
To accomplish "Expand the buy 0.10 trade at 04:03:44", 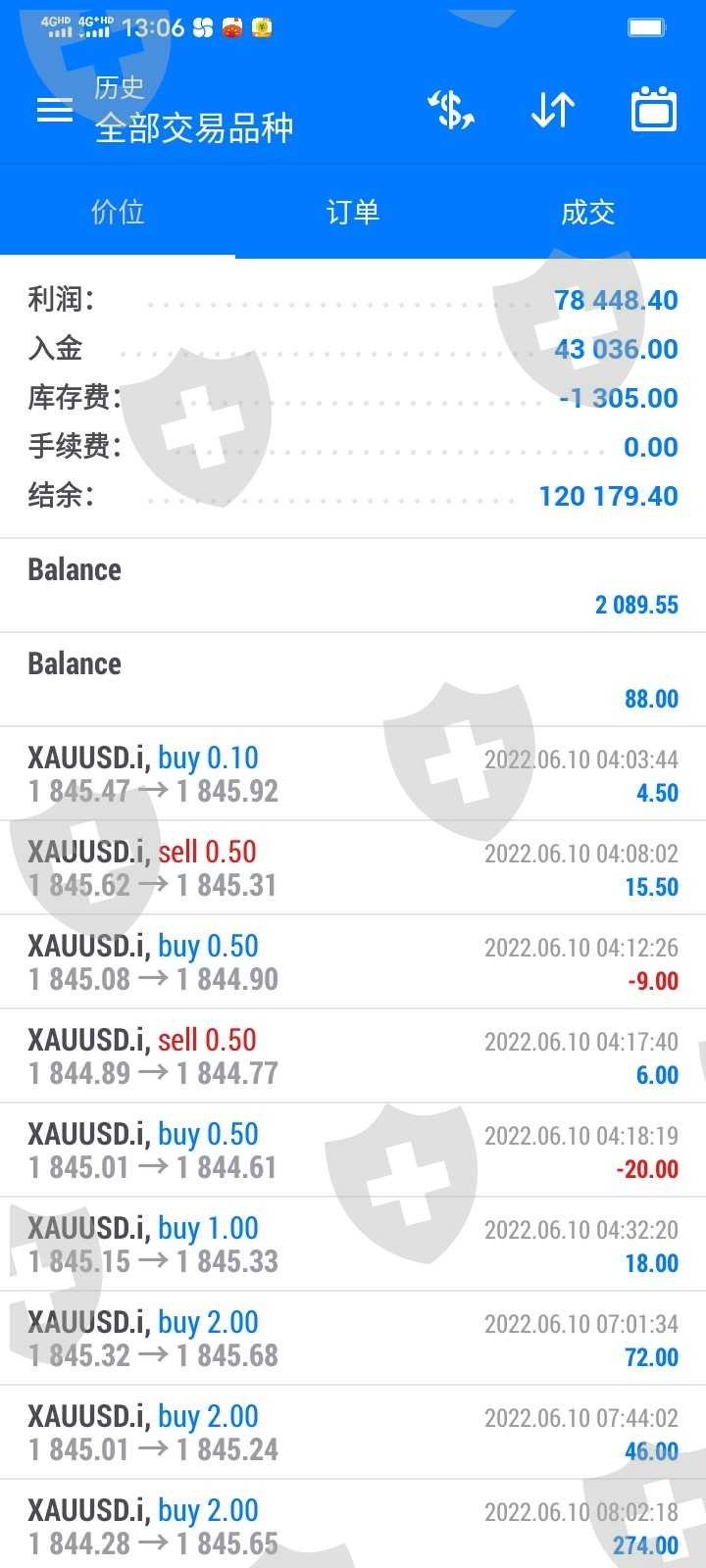I will (x=353, y=774).
